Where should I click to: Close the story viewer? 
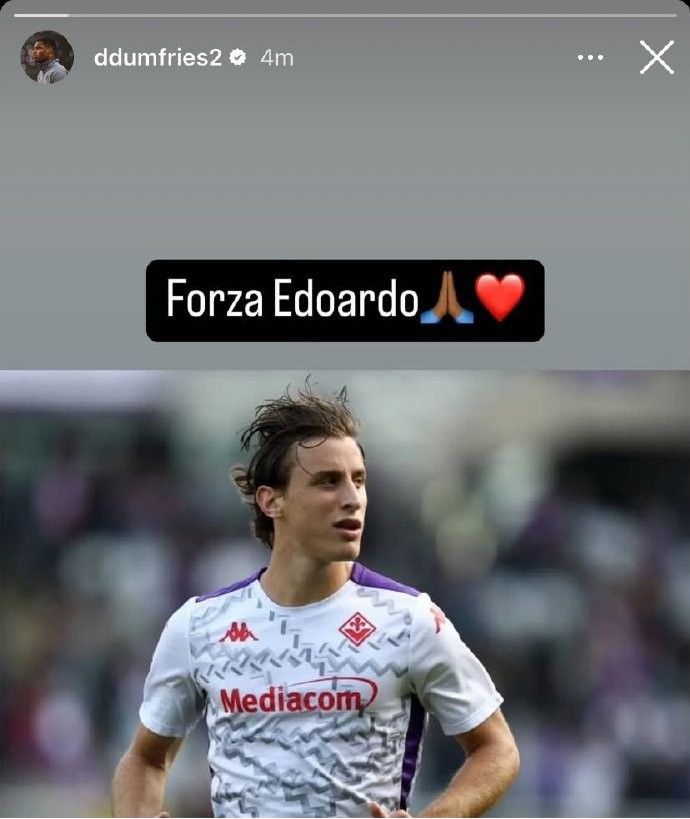pyautogui.click(x=656, y=58)
